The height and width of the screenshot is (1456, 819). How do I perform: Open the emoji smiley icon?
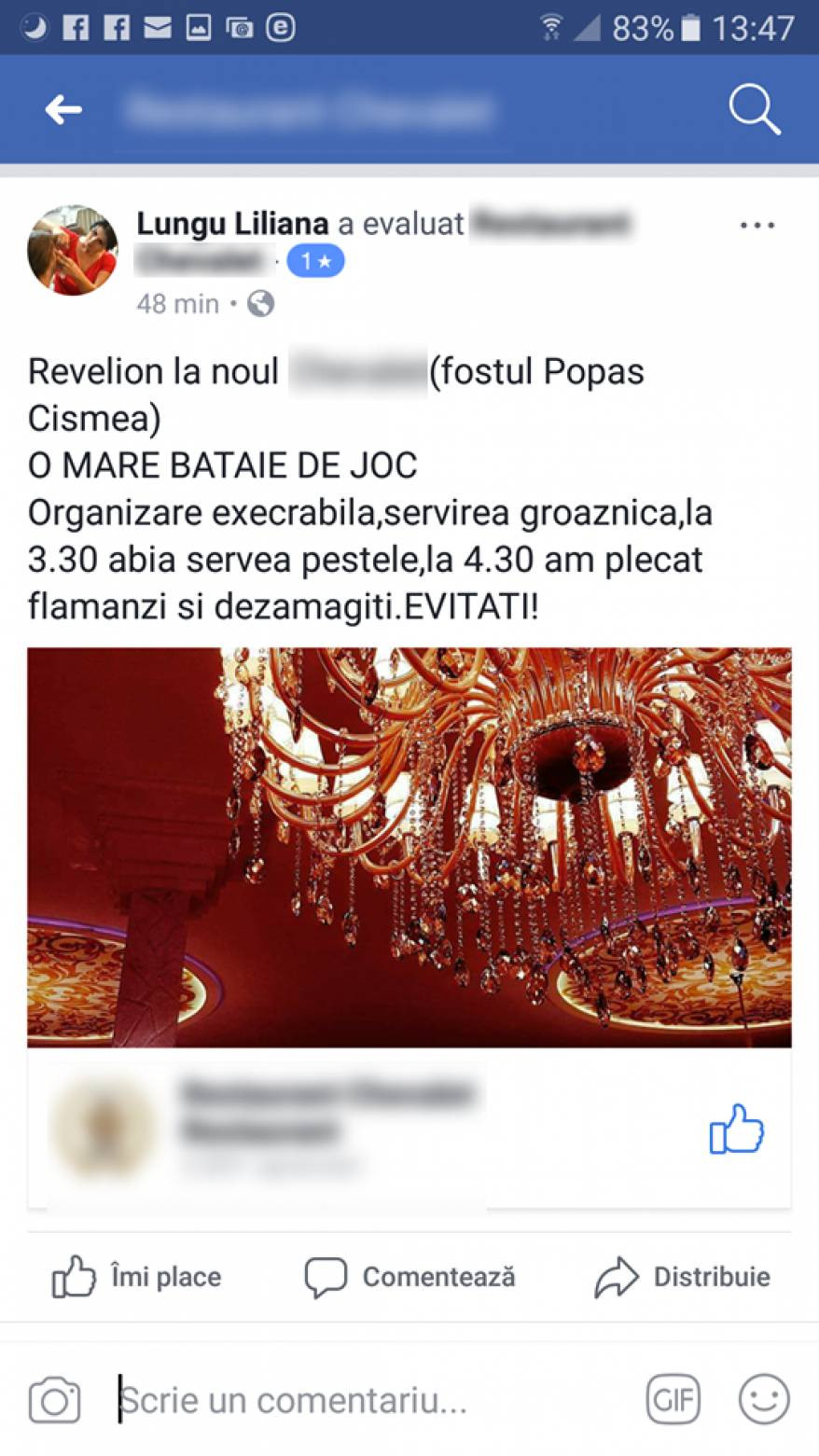click(x=763, y=1399)
